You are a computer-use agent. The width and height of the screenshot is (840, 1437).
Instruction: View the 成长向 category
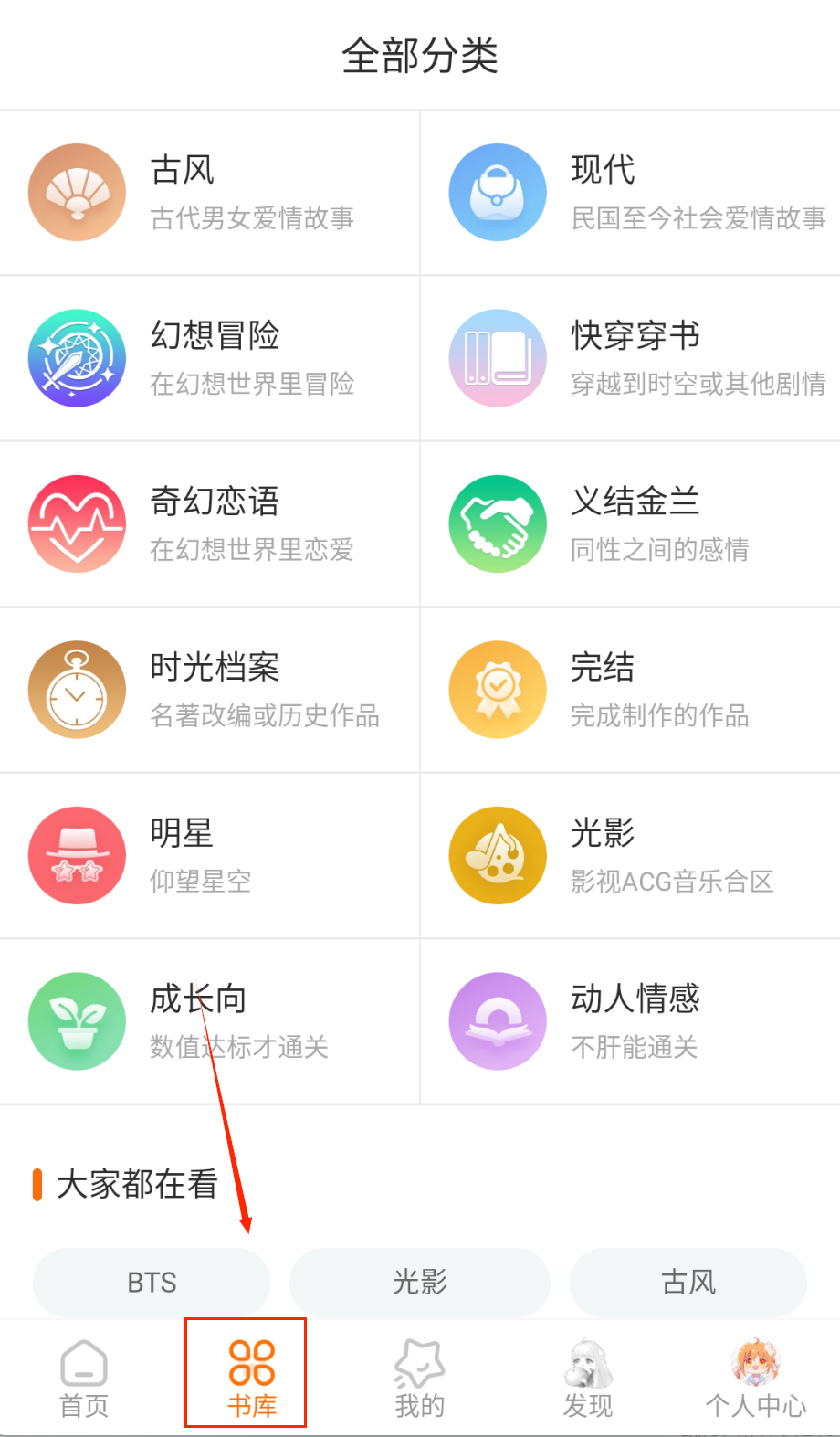pos(209,1021)
